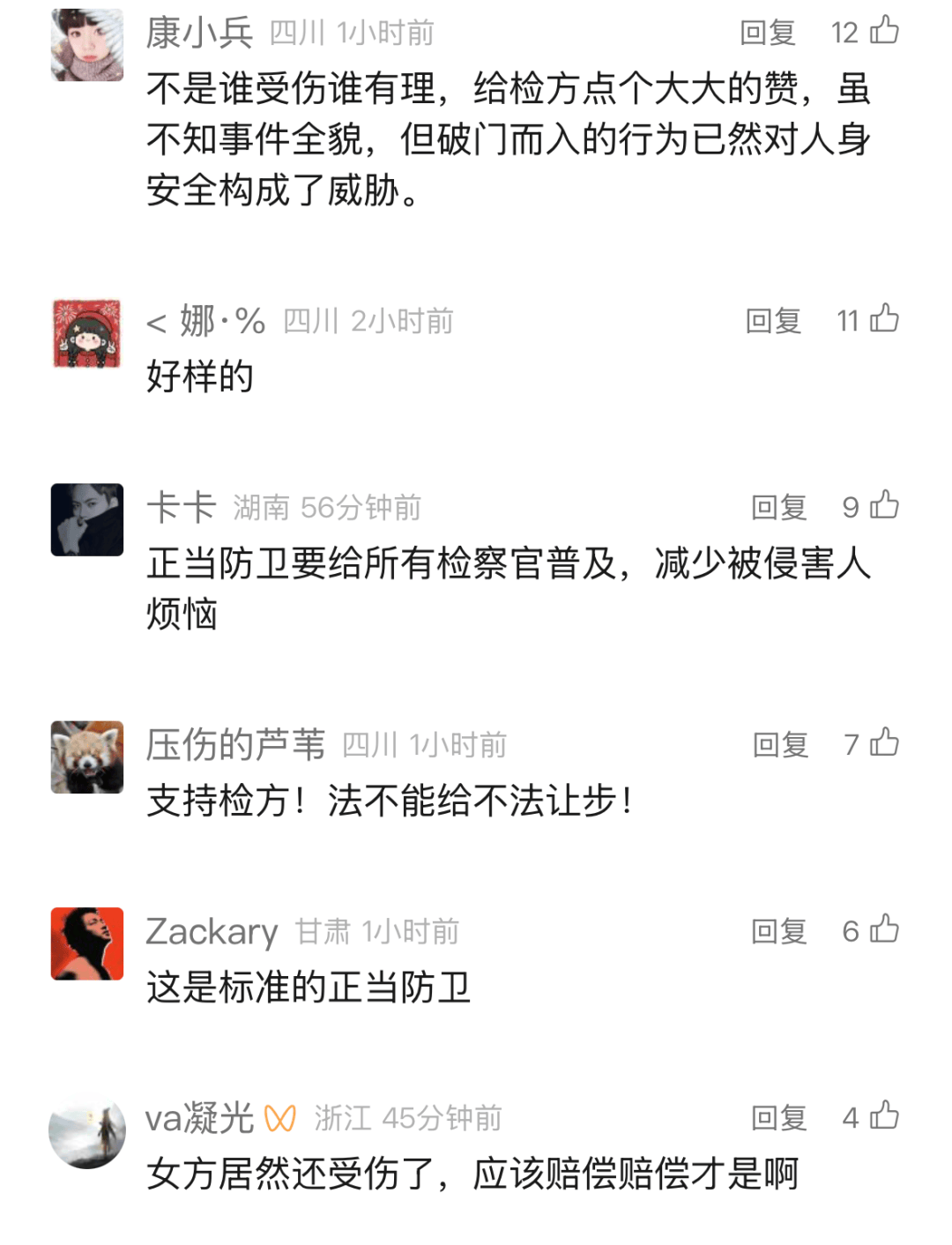Reply to va凝光's comment
The image size is (952, 1245).
click(x=778, y=1118)
